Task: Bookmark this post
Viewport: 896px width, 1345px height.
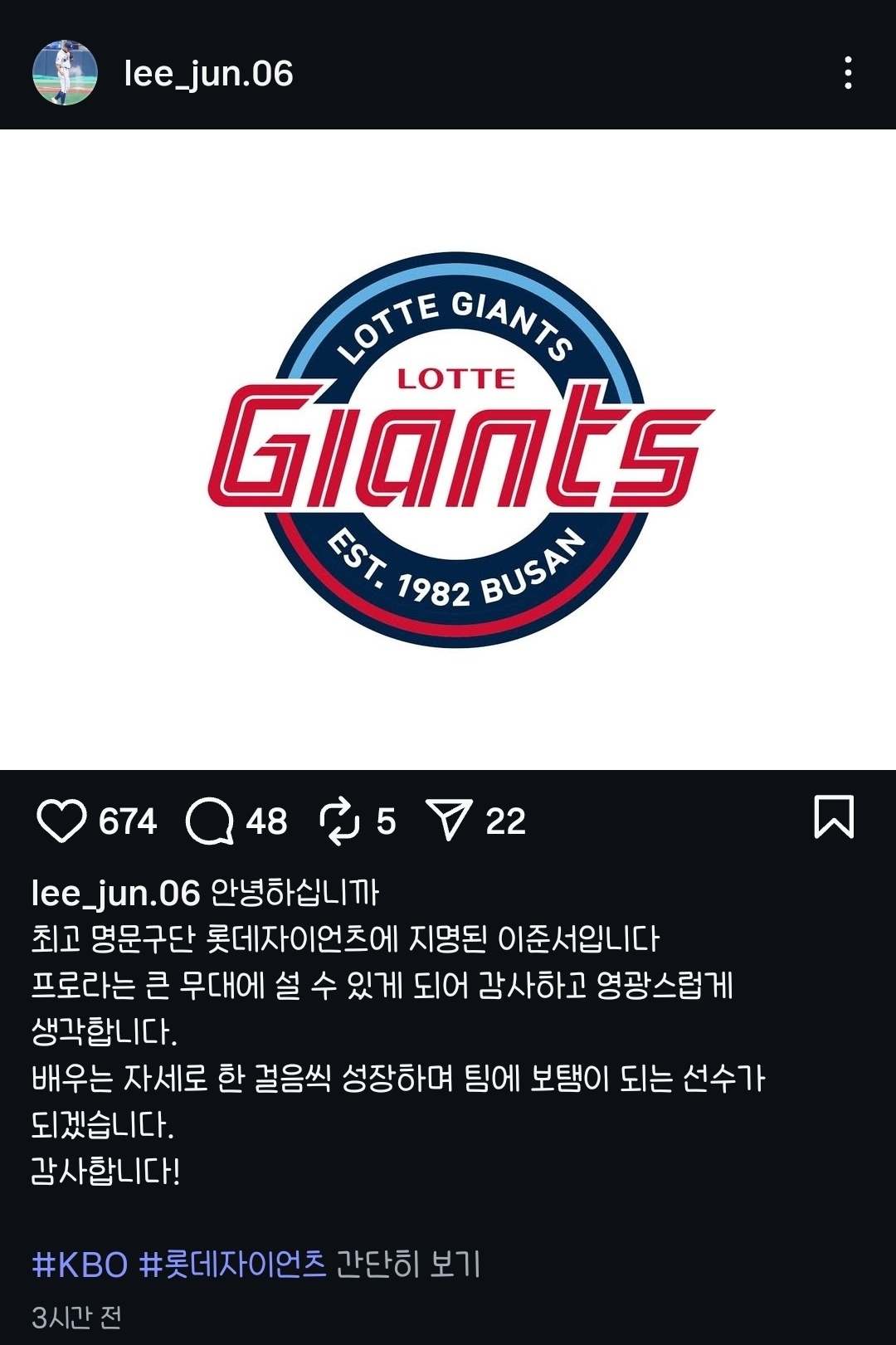Action: tap(833, 817)
